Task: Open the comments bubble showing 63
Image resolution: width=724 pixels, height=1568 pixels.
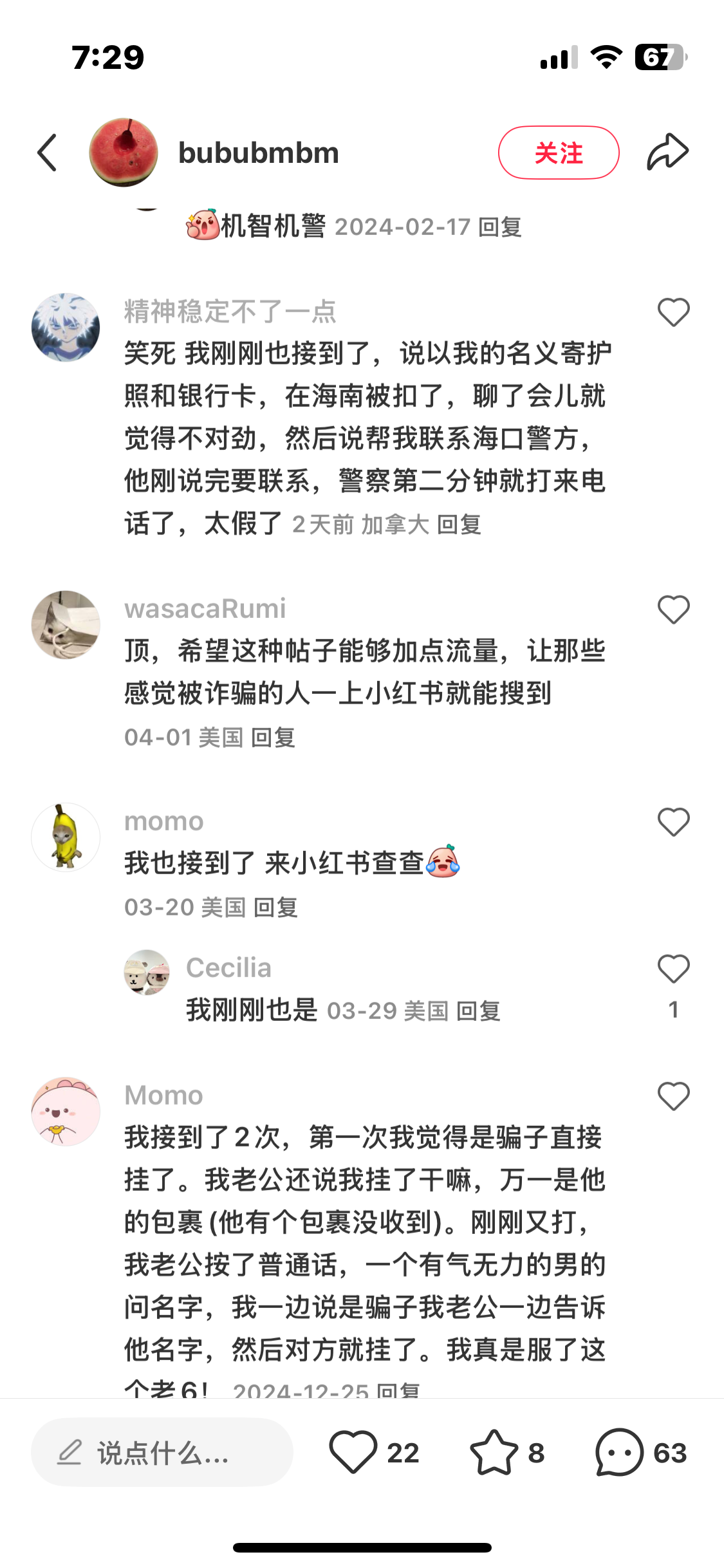Action: pyautogui.click(x=619, y=1453)
